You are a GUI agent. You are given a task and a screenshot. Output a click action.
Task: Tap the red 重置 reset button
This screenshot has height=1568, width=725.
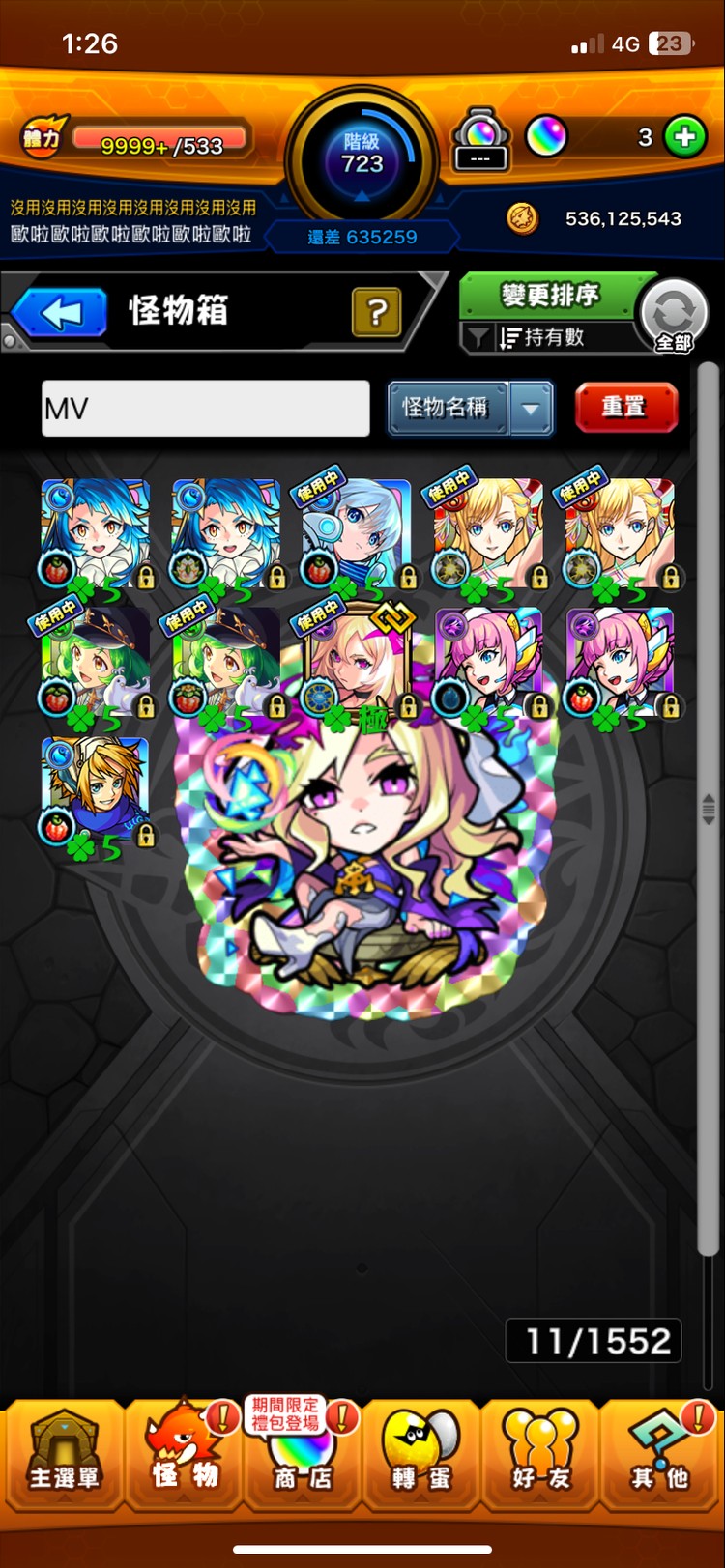pyautogui.click(x=625, y=407)
